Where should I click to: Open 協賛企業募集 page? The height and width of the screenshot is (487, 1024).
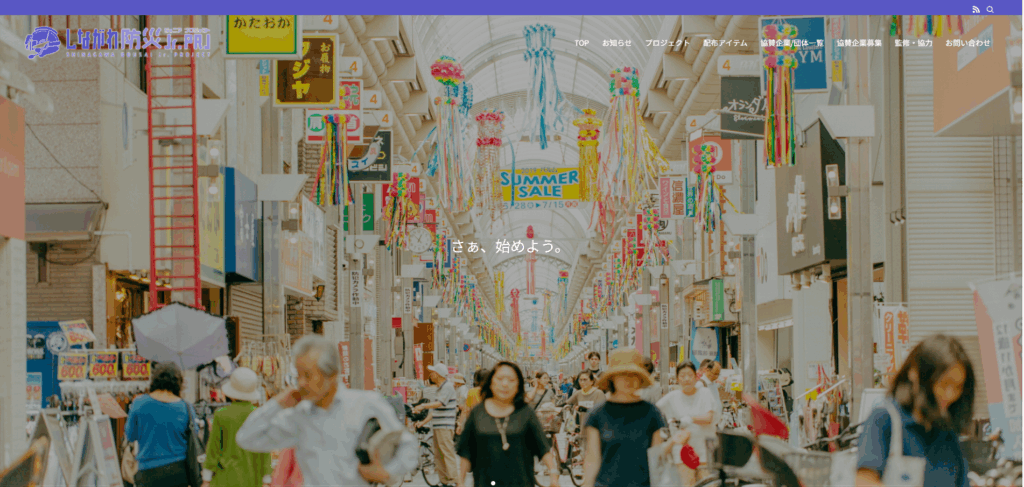point(859,43)
